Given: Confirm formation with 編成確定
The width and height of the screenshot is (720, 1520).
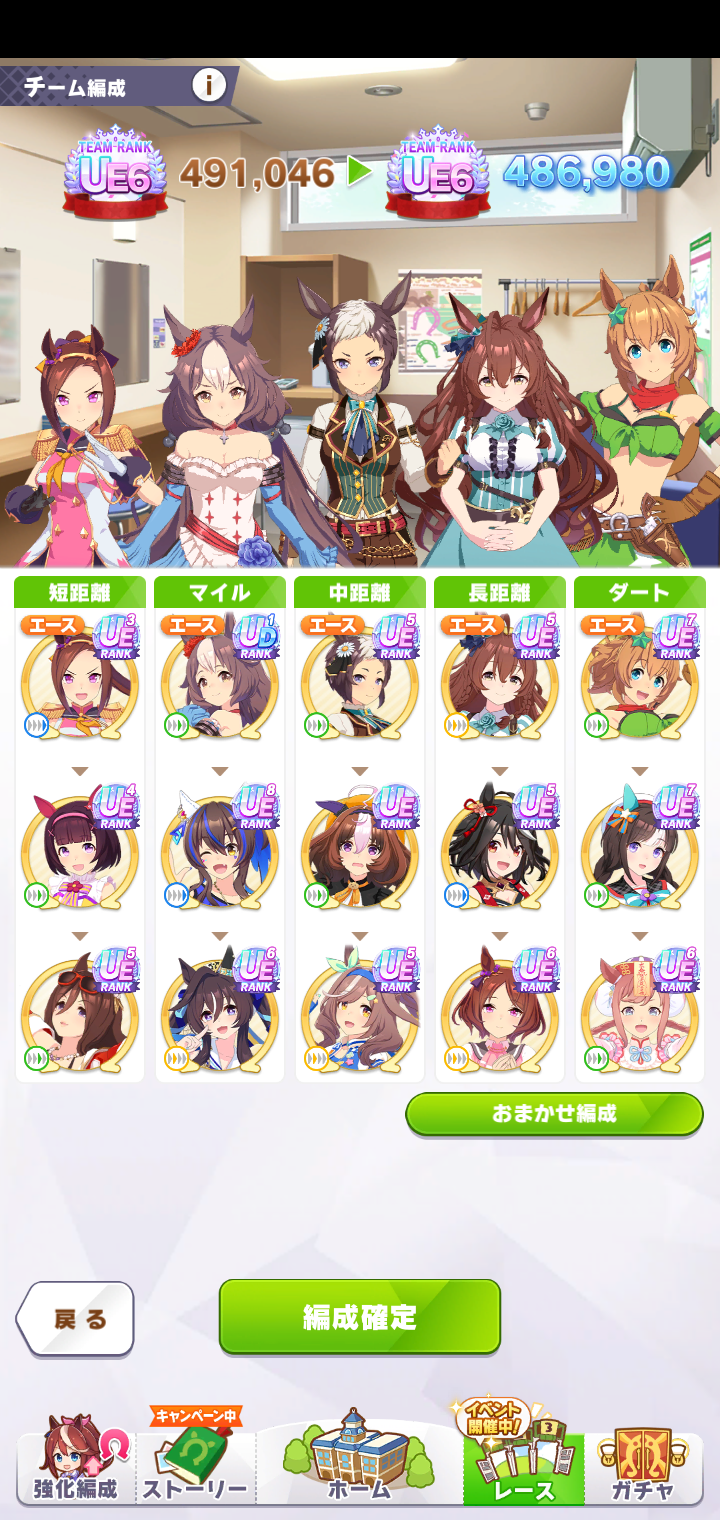Looking at the screenshot, I should point(360,1316).
